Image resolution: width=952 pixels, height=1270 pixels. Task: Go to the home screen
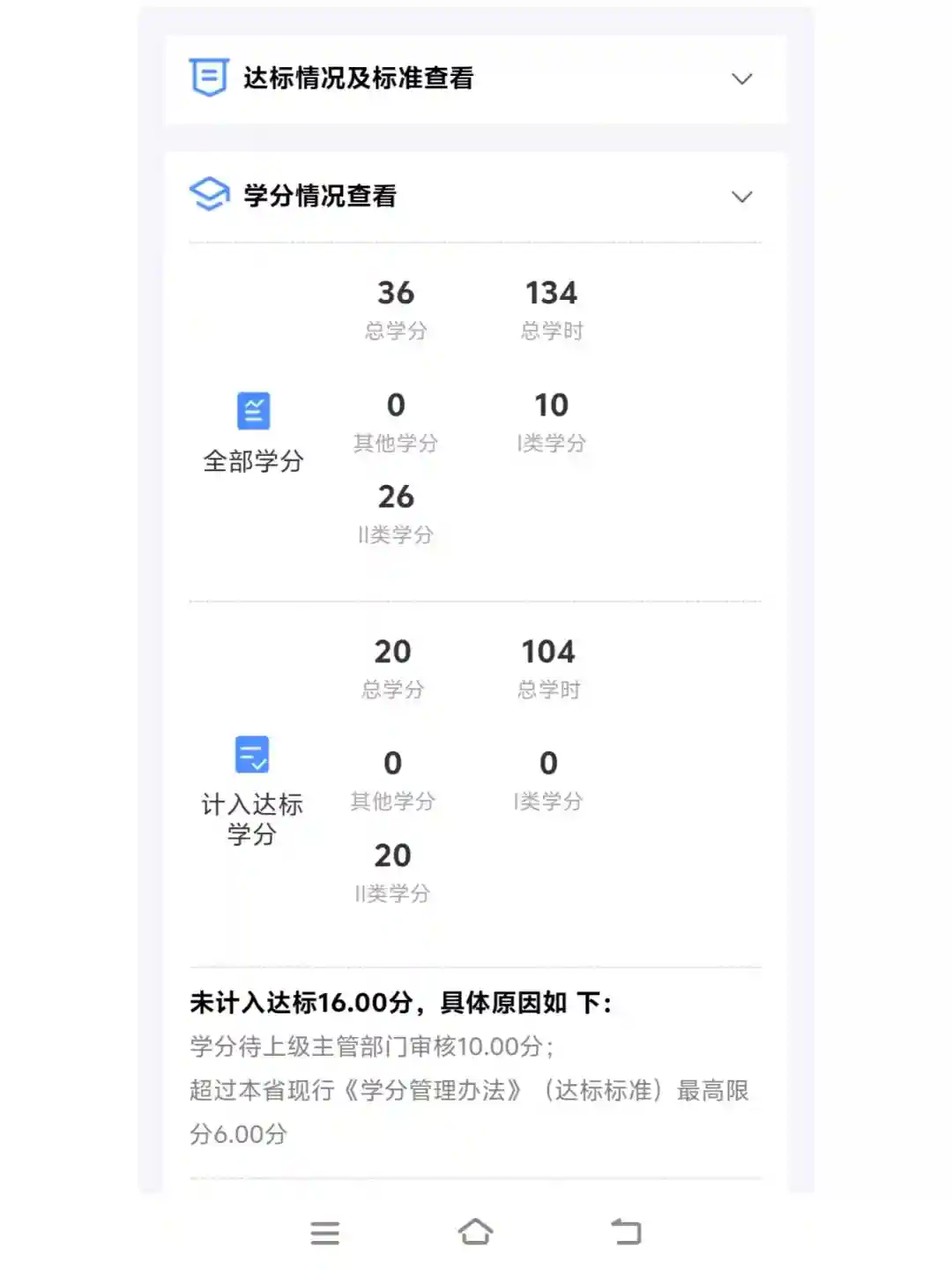[476, 1232]
